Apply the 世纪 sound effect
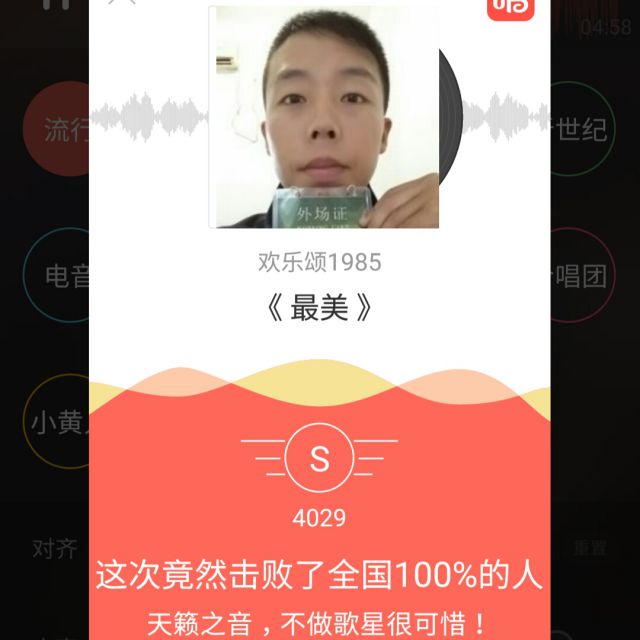 click(x=583, y=129)
